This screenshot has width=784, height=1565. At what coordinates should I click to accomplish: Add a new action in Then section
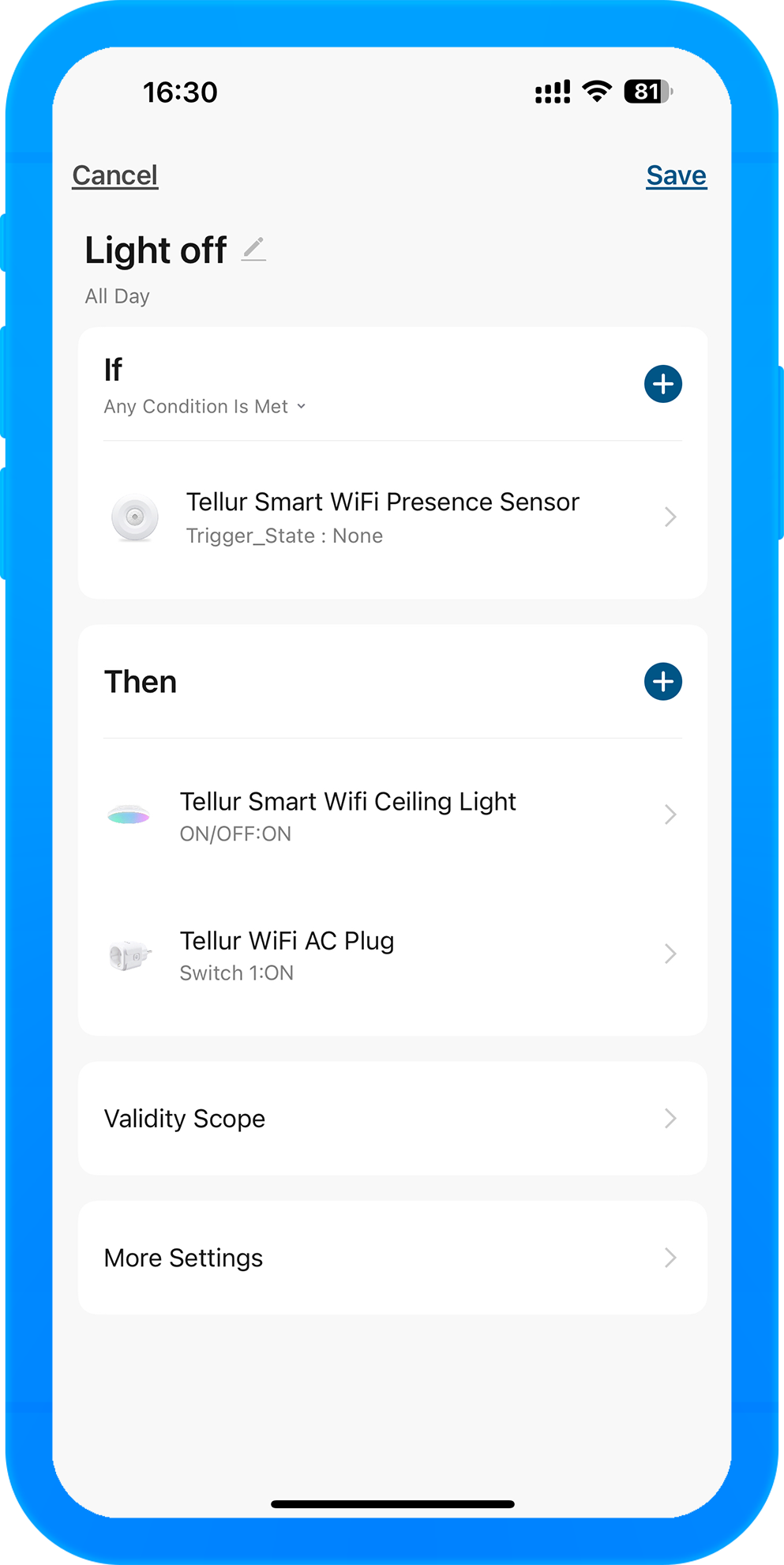662,682
